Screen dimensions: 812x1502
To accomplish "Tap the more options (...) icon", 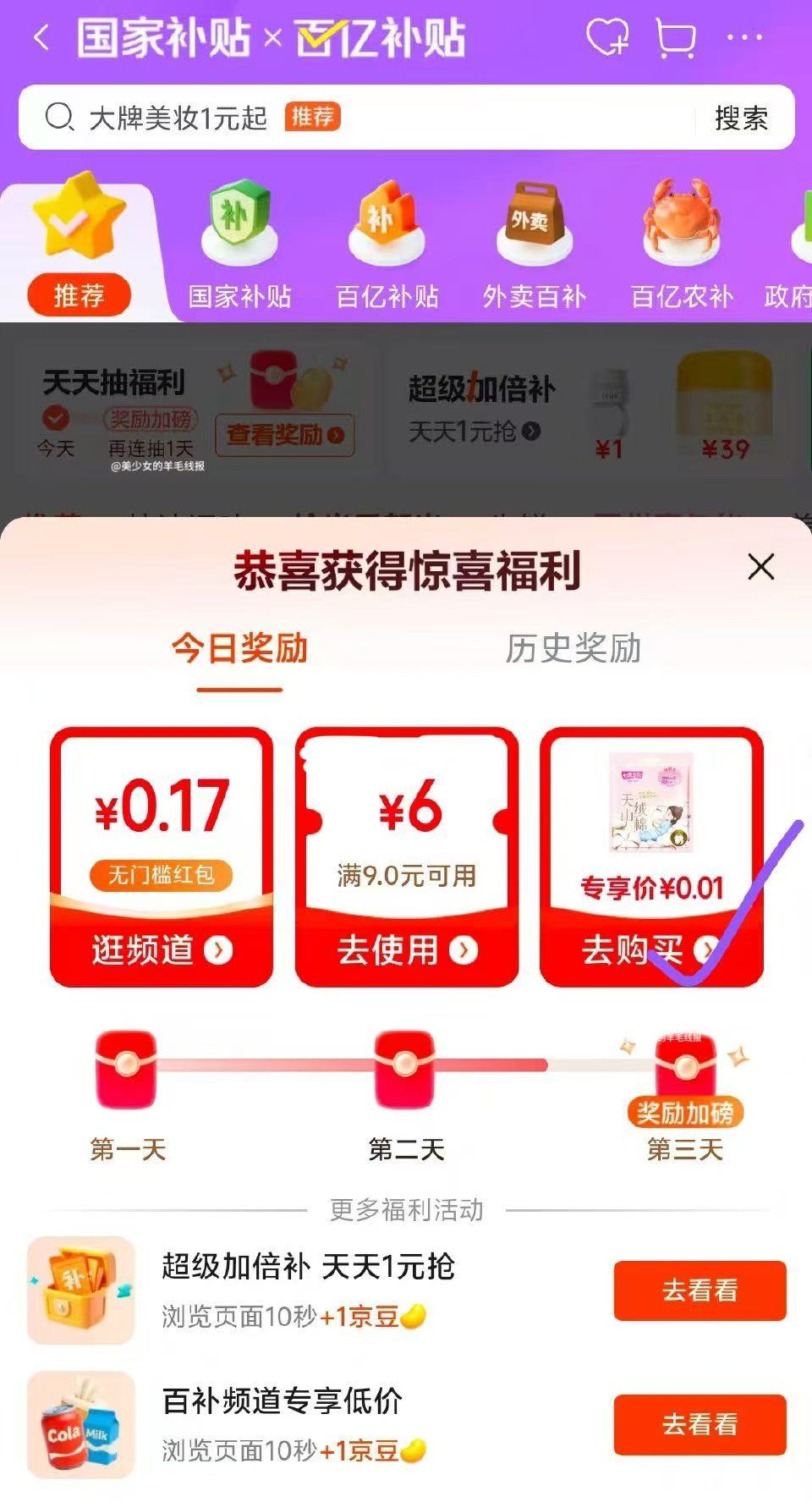I will tap(743, 37).
